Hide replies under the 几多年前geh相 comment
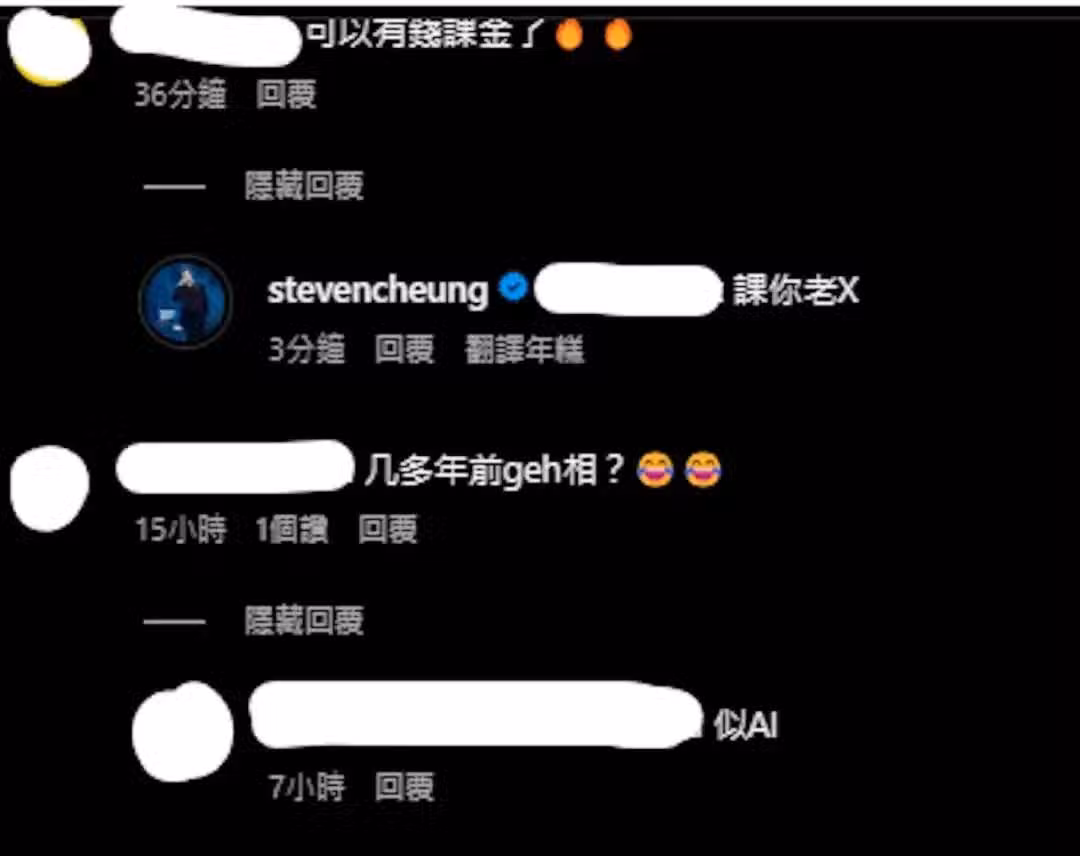The image size is (1080, 856). 303,621
